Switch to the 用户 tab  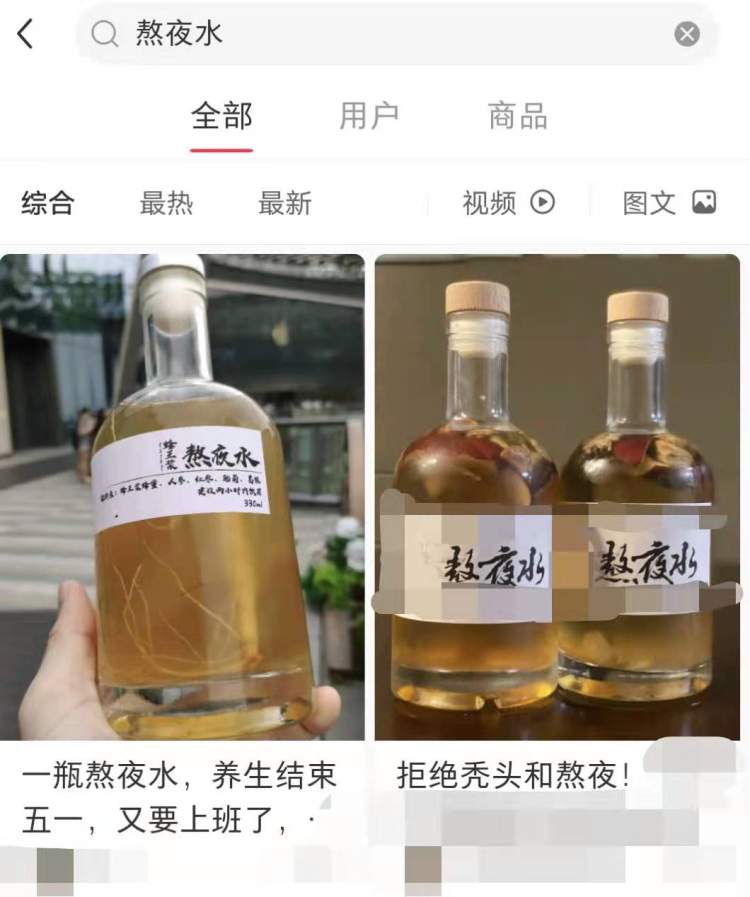point(369,116)
